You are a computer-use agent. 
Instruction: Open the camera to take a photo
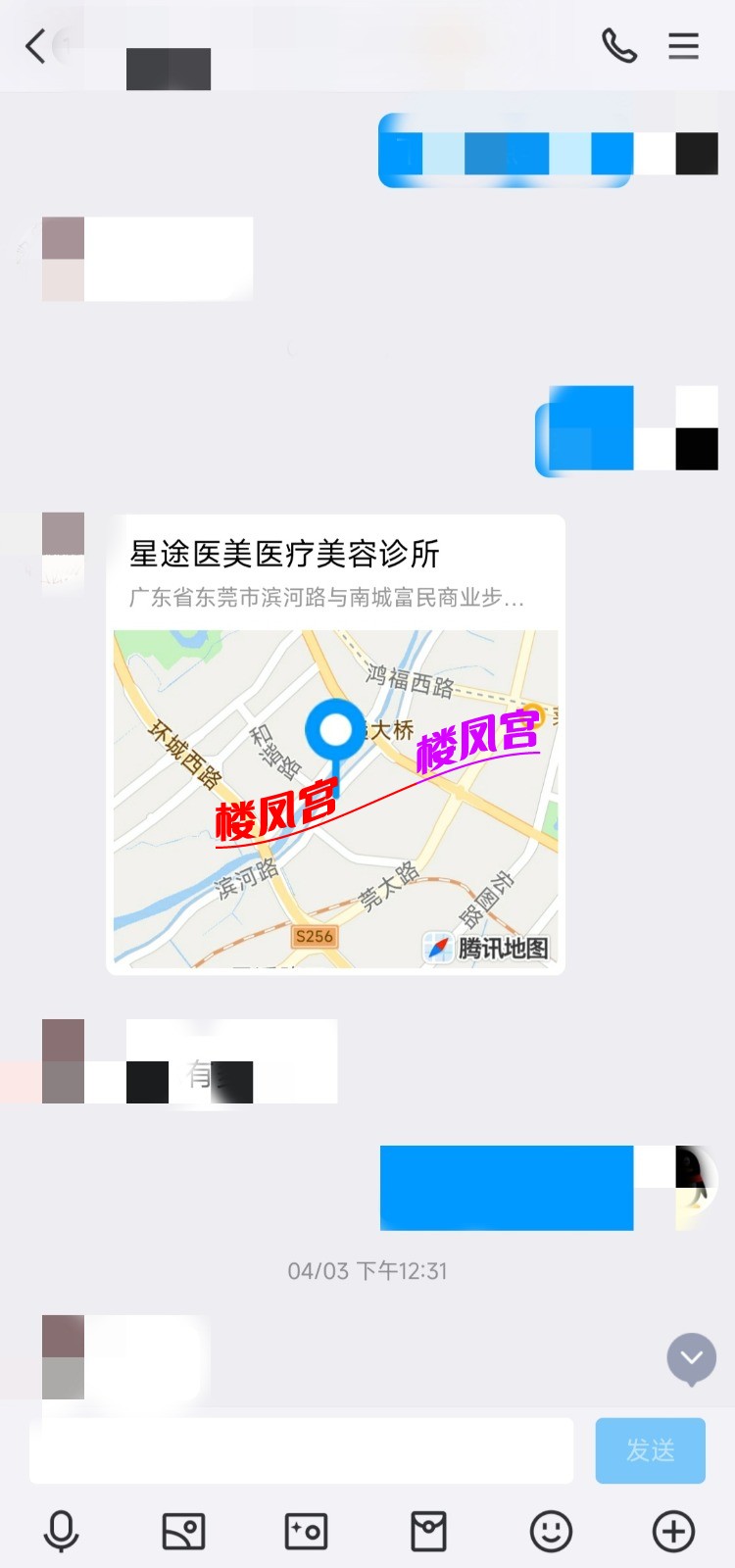tap(306, 1531)
